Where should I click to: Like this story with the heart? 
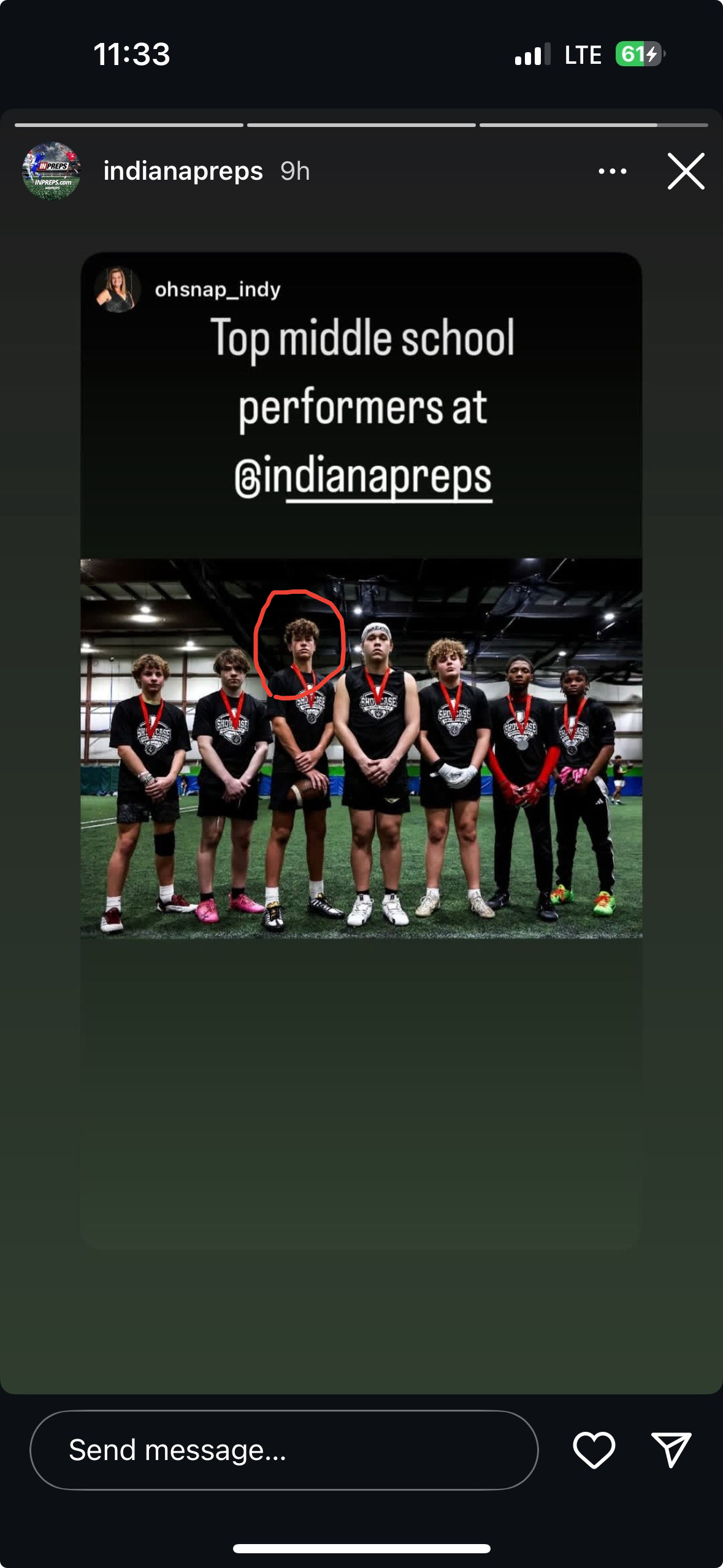click(x=594, y=1450)
